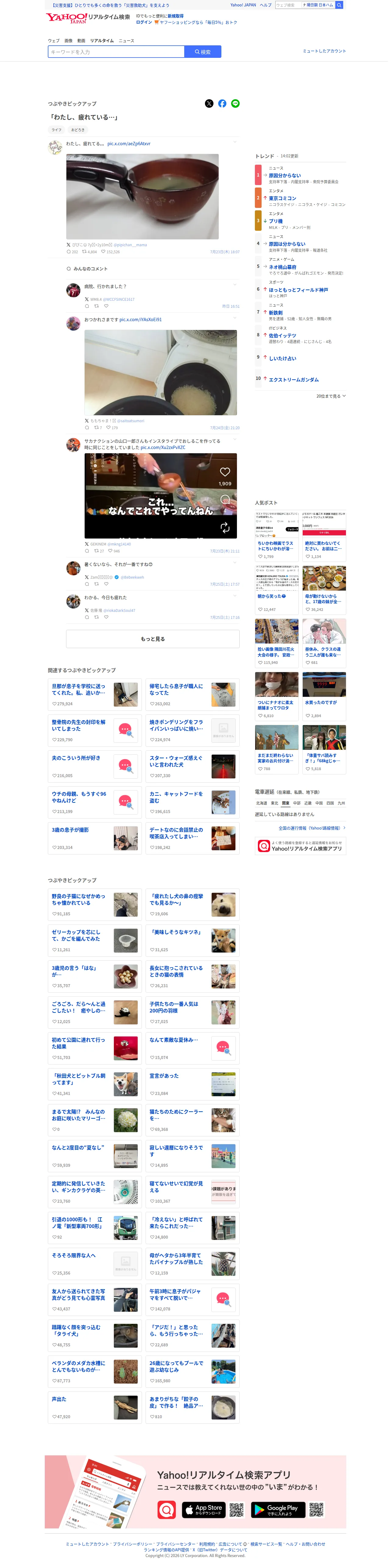Open the card カニ、キャットフードを盗む

pos(192,803)
